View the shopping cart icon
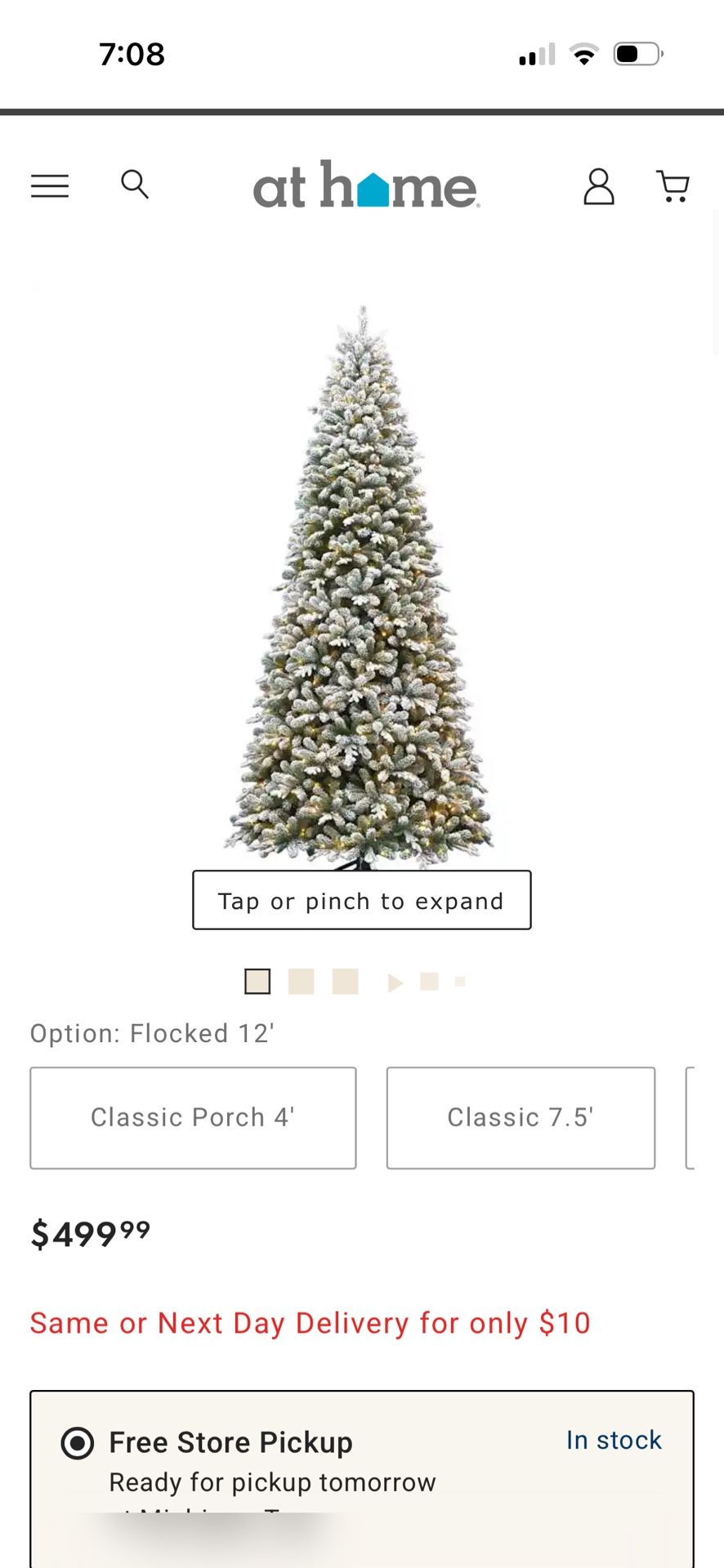Image resolution: width=724 pixels, height=1568 pixels. coord(673,186)
